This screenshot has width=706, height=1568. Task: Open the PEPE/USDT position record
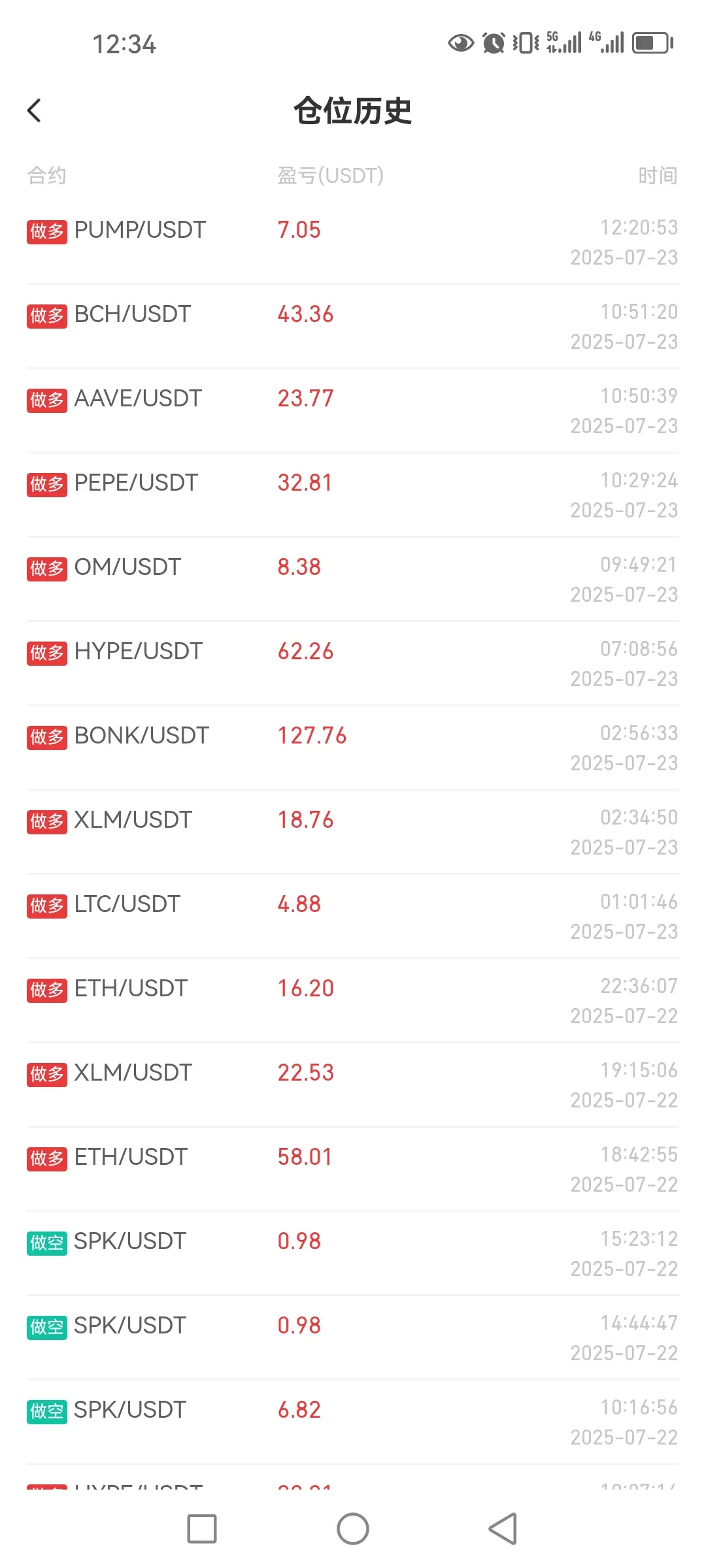pyautogui.click(x=353, y=495)
